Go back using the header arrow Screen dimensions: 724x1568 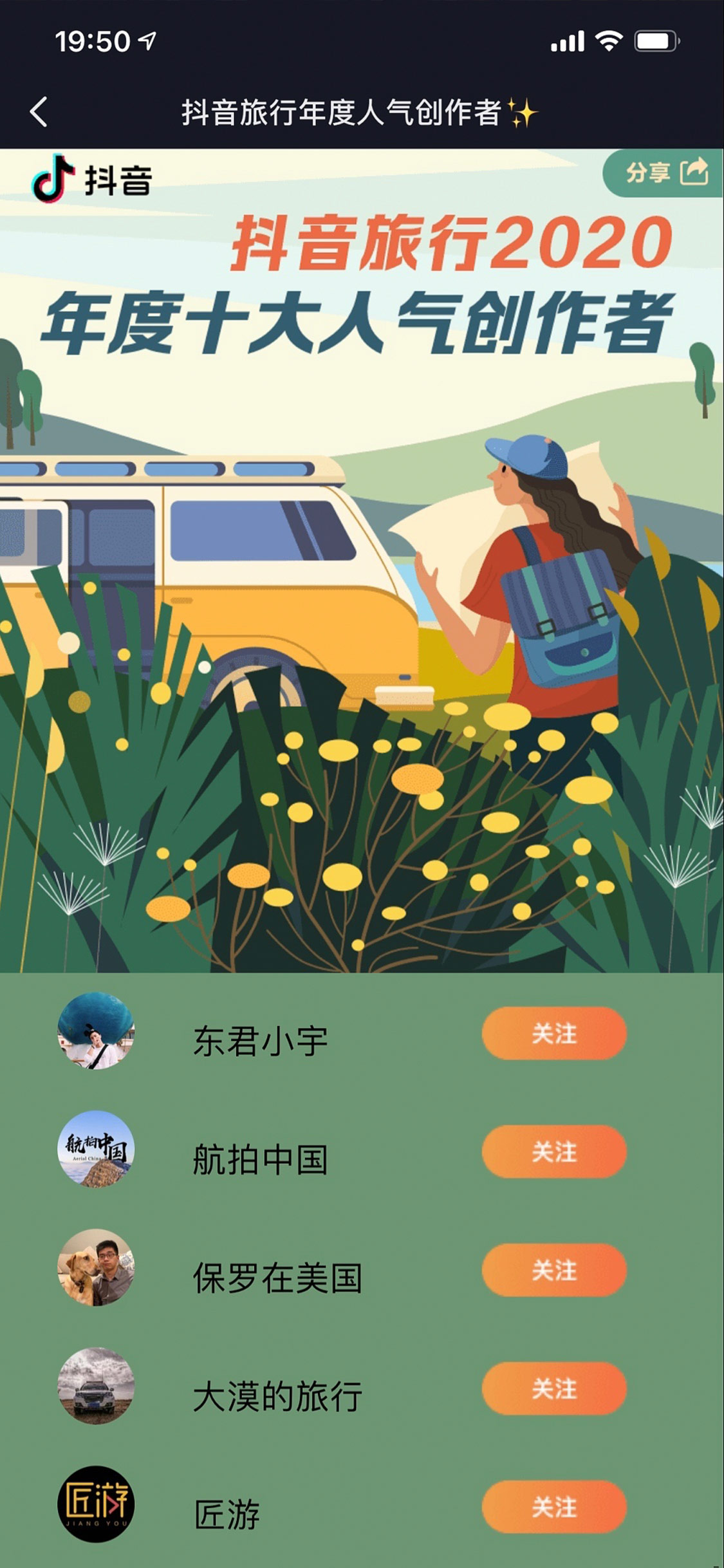tap(39, 112)
